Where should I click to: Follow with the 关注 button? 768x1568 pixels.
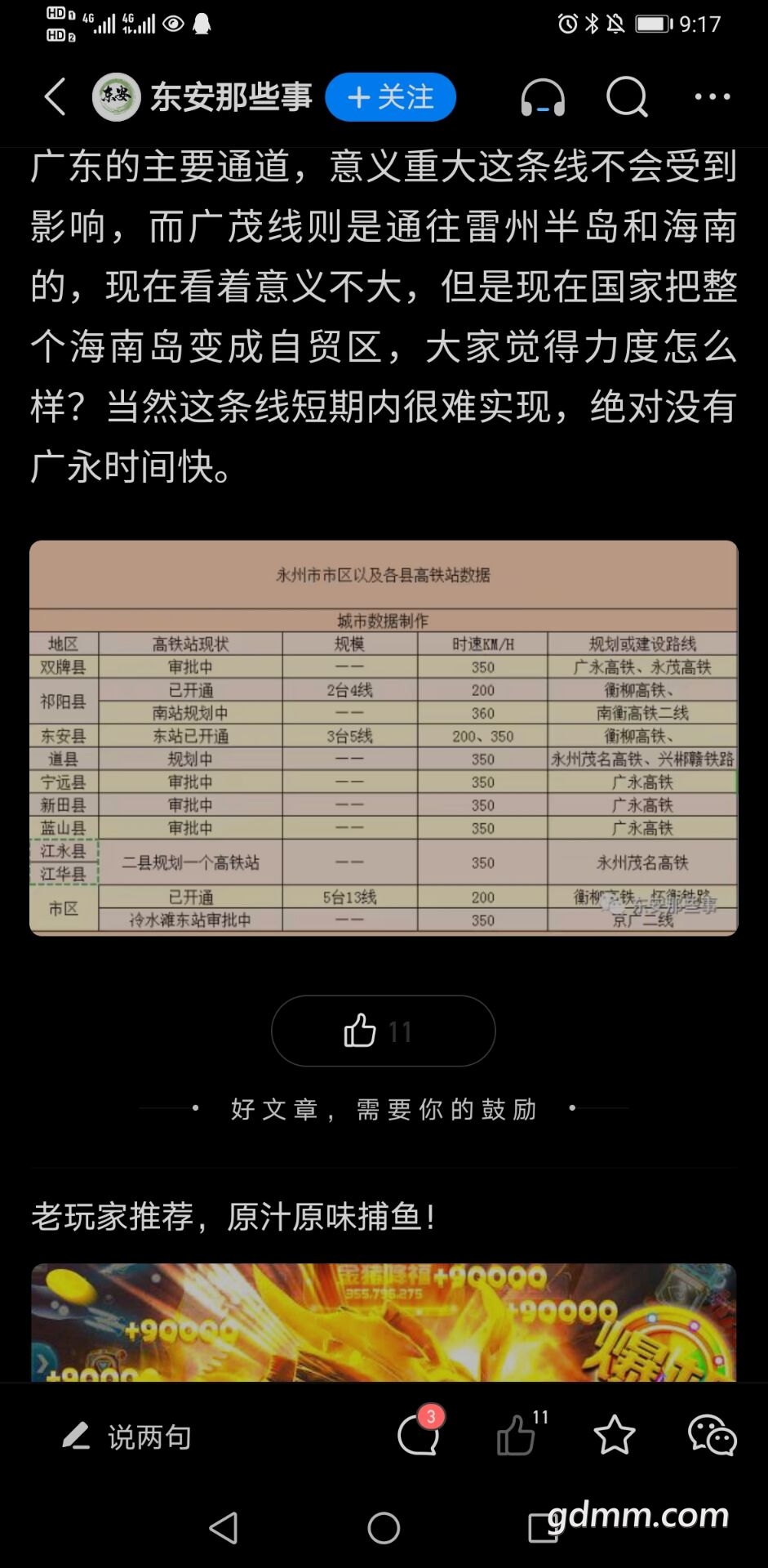pyautogui.click(x=390, y=97)
